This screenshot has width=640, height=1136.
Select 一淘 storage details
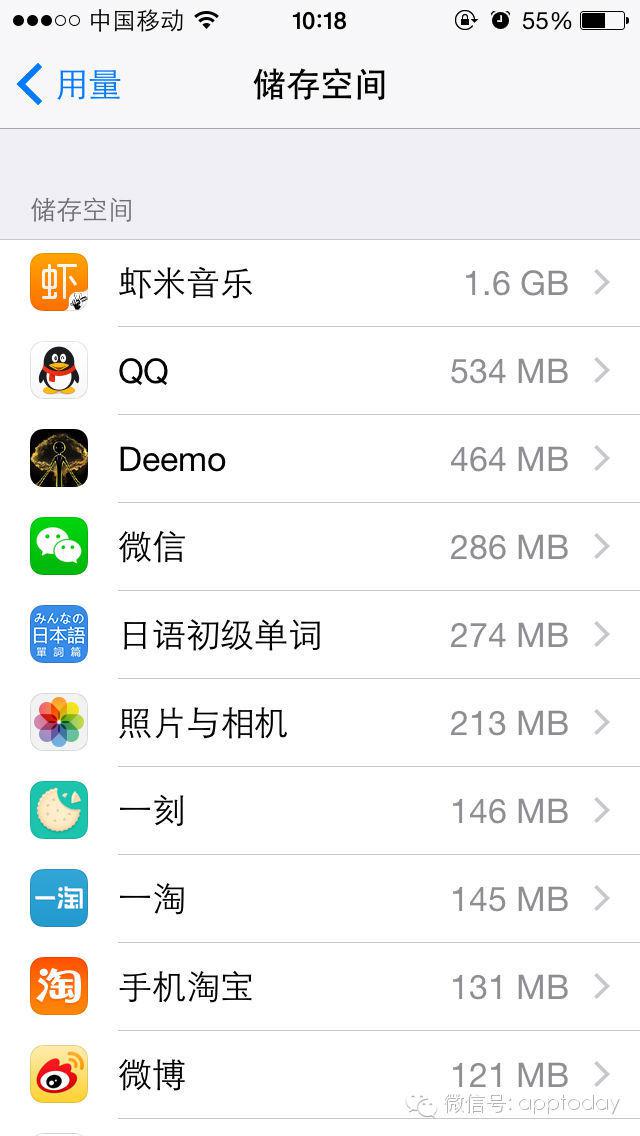tap(320, 899)
